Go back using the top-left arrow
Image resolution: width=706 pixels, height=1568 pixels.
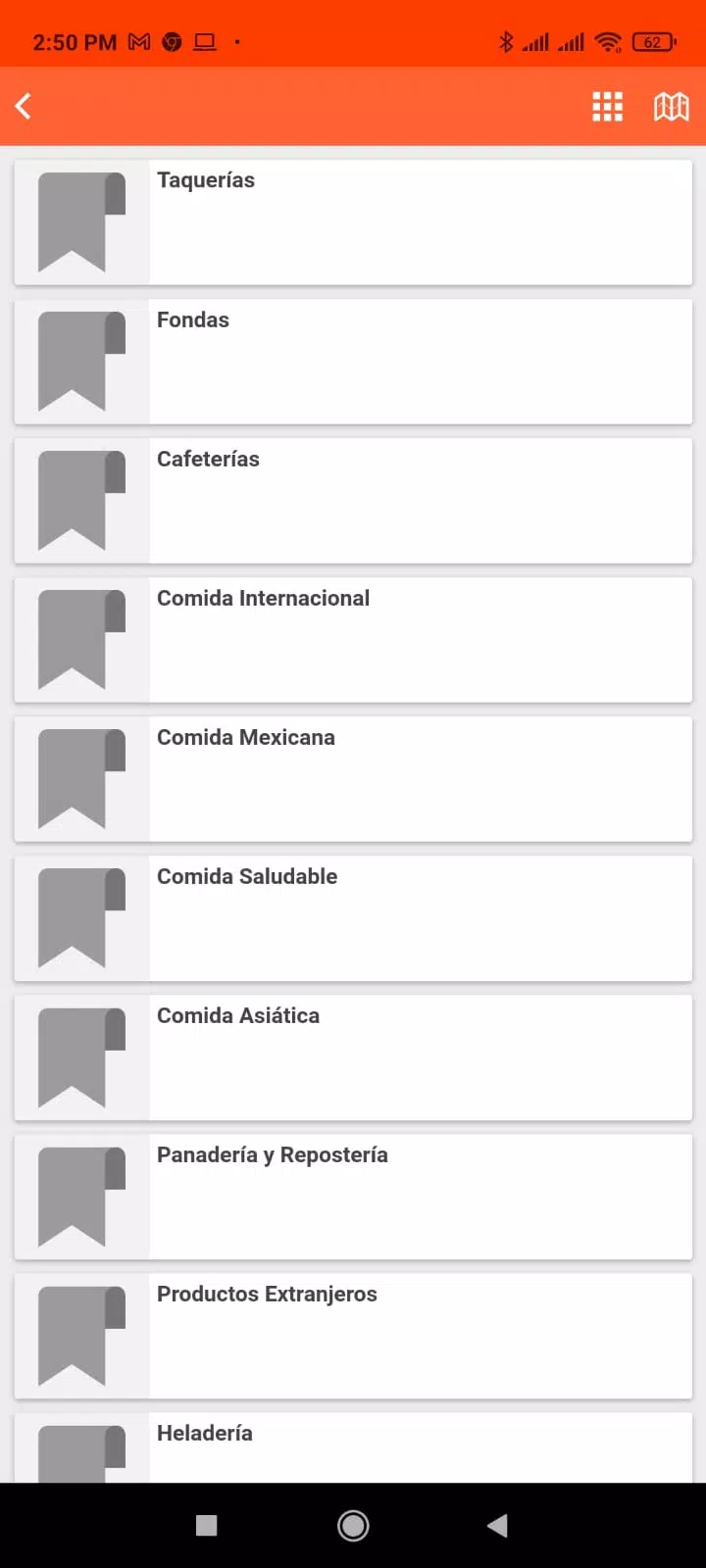click(24, 106)
